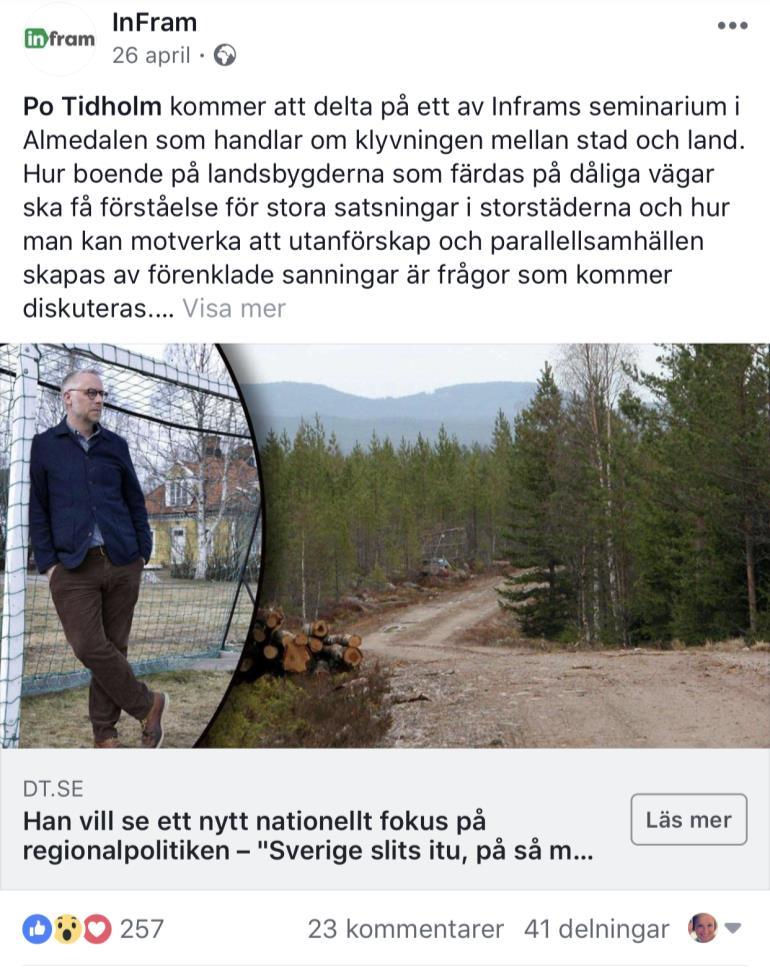Tap the Läs mer button
Image resolution: width=770 pixels, height=980 pixels.
(x=688, y=820)
